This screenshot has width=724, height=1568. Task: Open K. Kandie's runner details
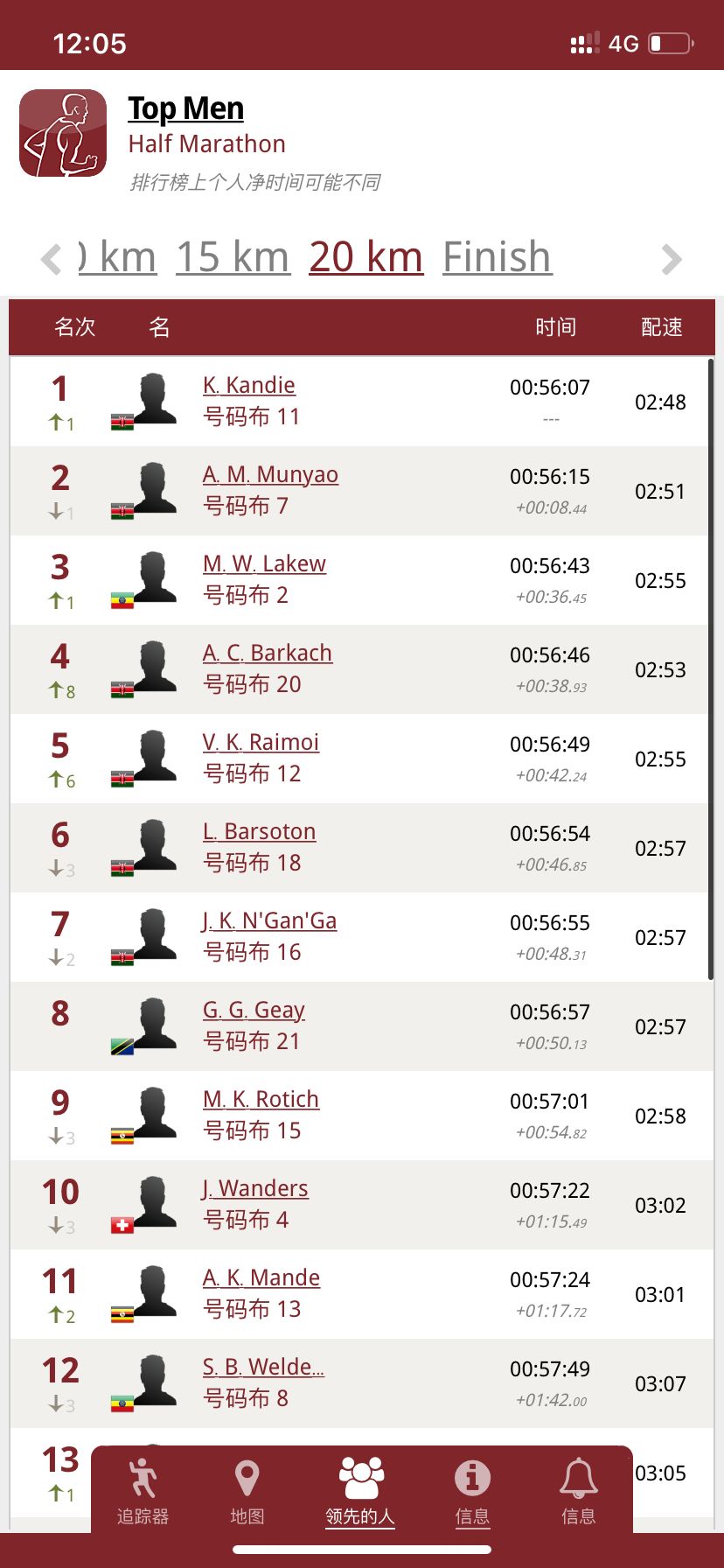click(x=248, y=385)
